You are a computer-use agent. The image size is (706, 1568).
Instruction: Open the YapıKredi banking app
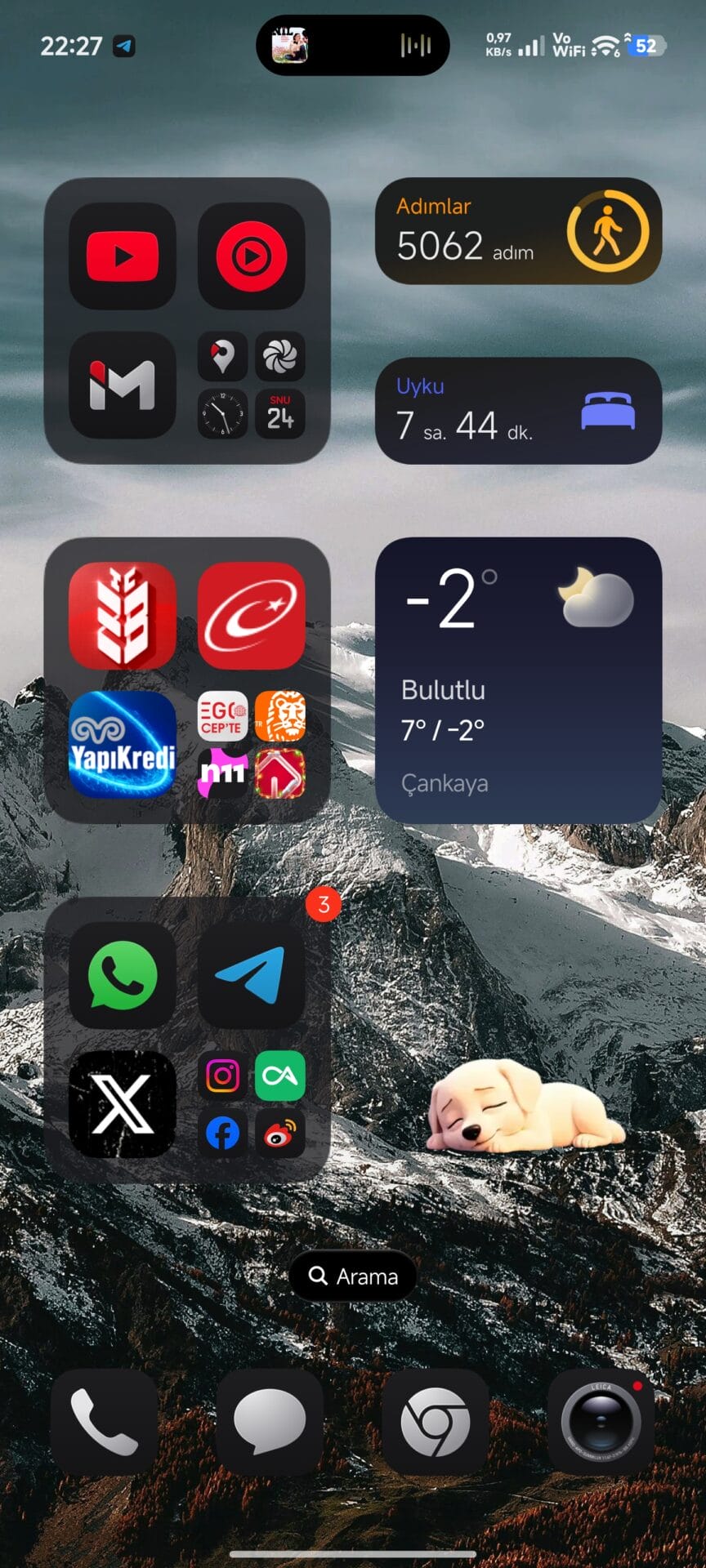point(123,744)
